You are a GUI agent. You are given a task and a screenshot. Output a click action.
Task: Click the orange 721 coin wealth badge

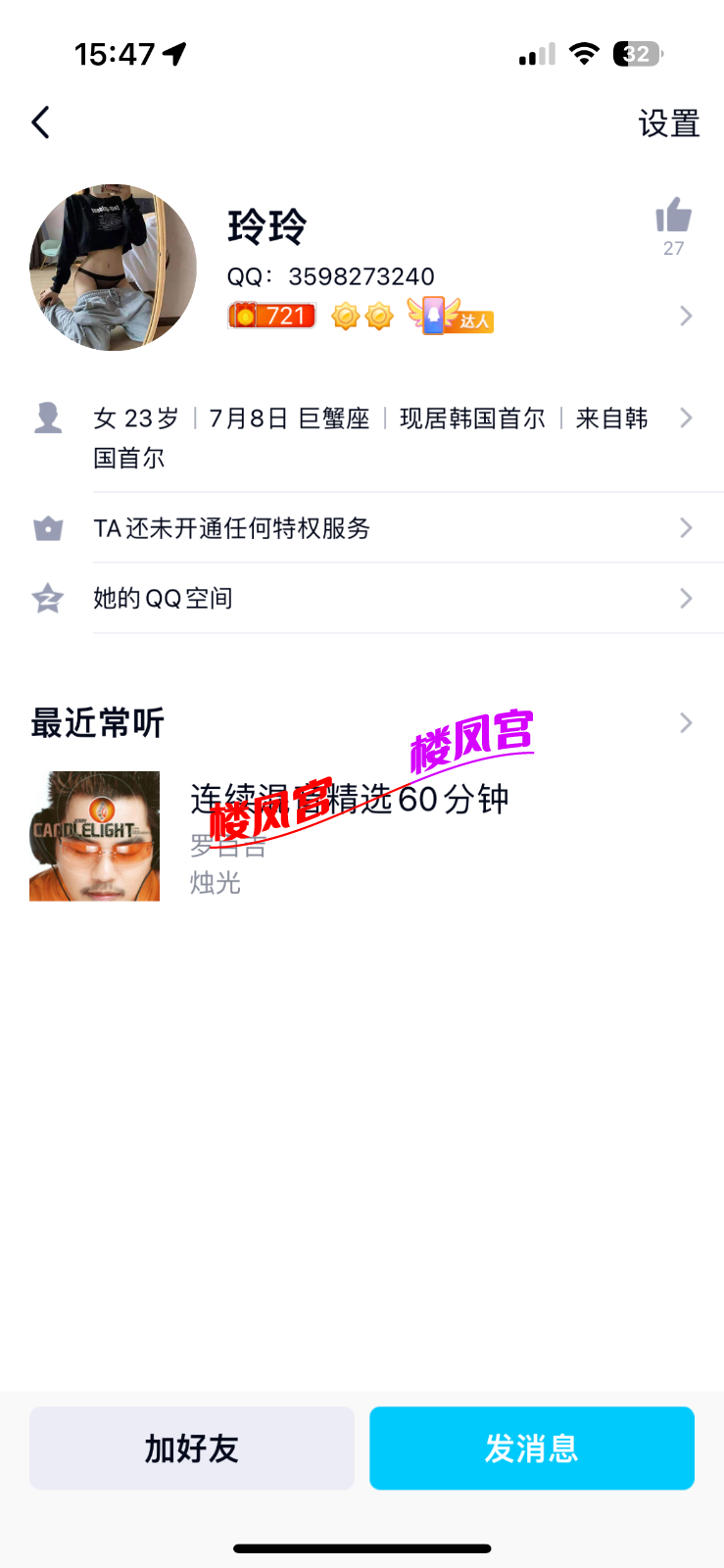coord(271,316)
